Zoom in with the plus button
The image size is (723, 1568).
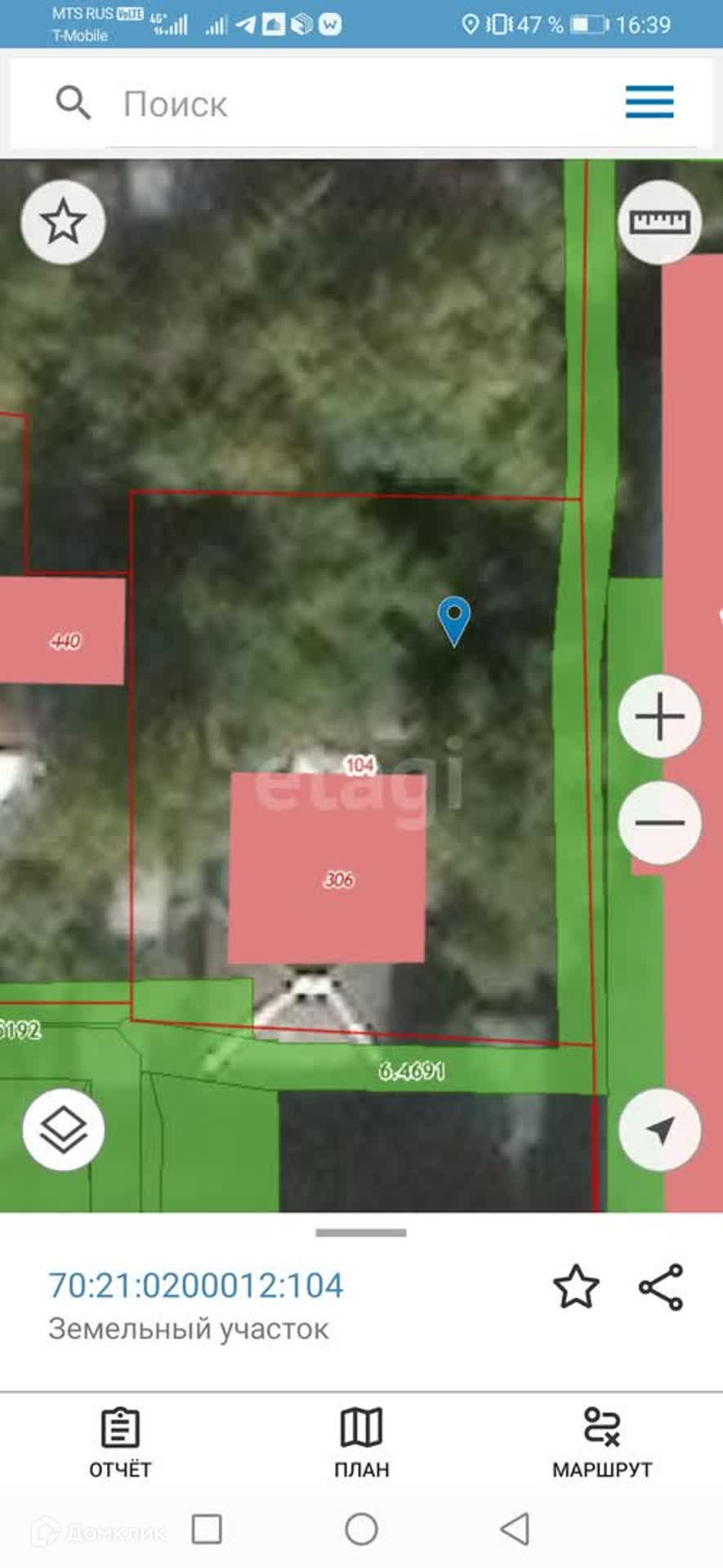pos(659,717)
